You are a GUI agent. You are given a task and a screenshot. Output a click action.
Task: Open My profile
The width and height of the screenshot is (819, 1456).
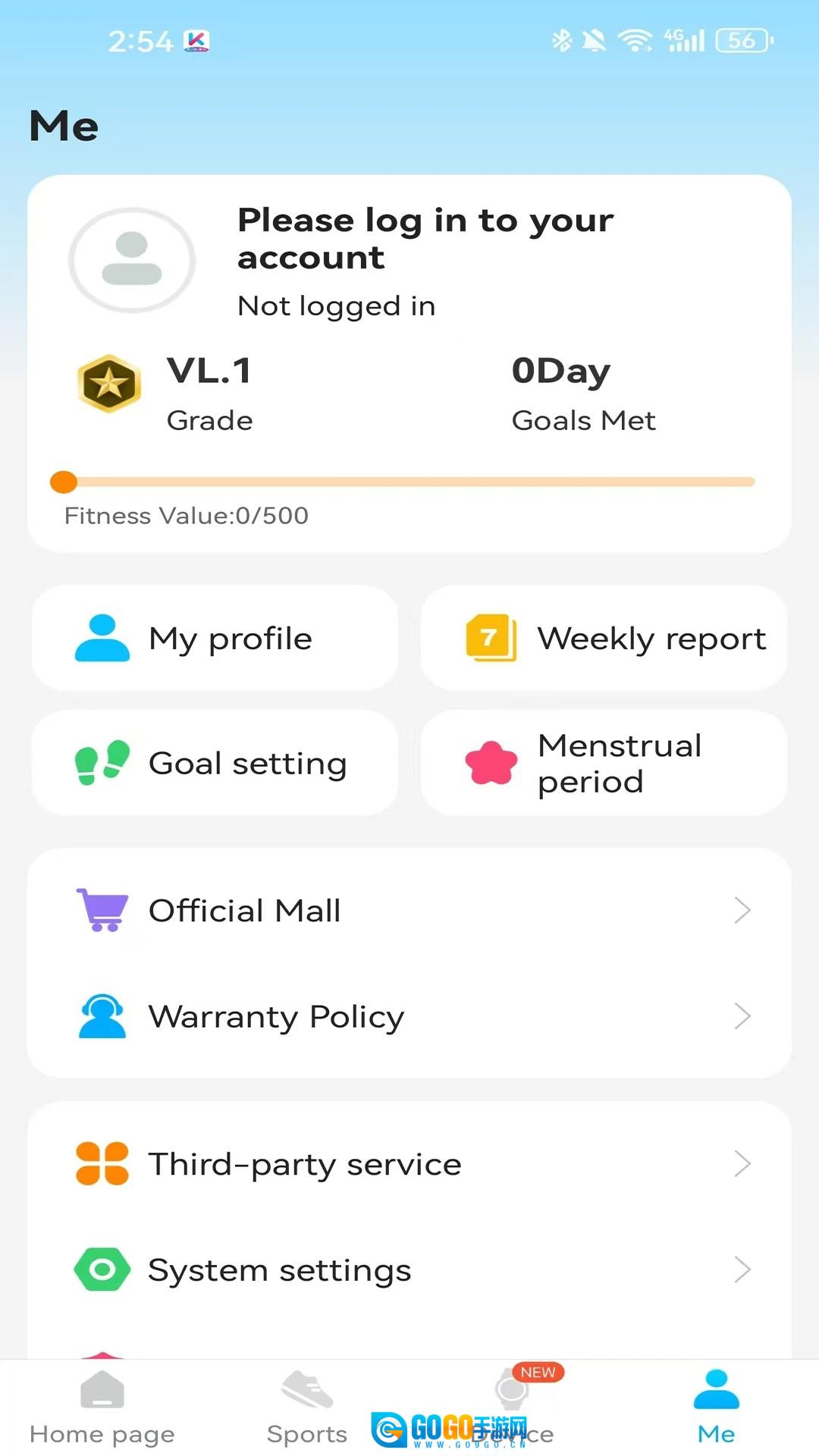click(x=215, y=638)
